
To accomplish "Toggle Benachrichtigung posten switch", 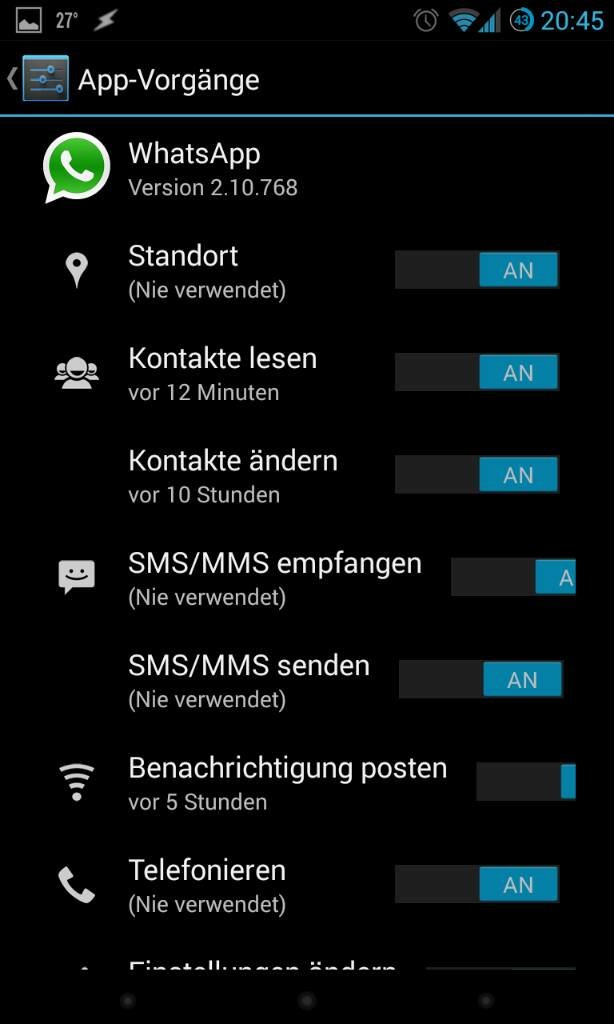I will coord(526,782).
